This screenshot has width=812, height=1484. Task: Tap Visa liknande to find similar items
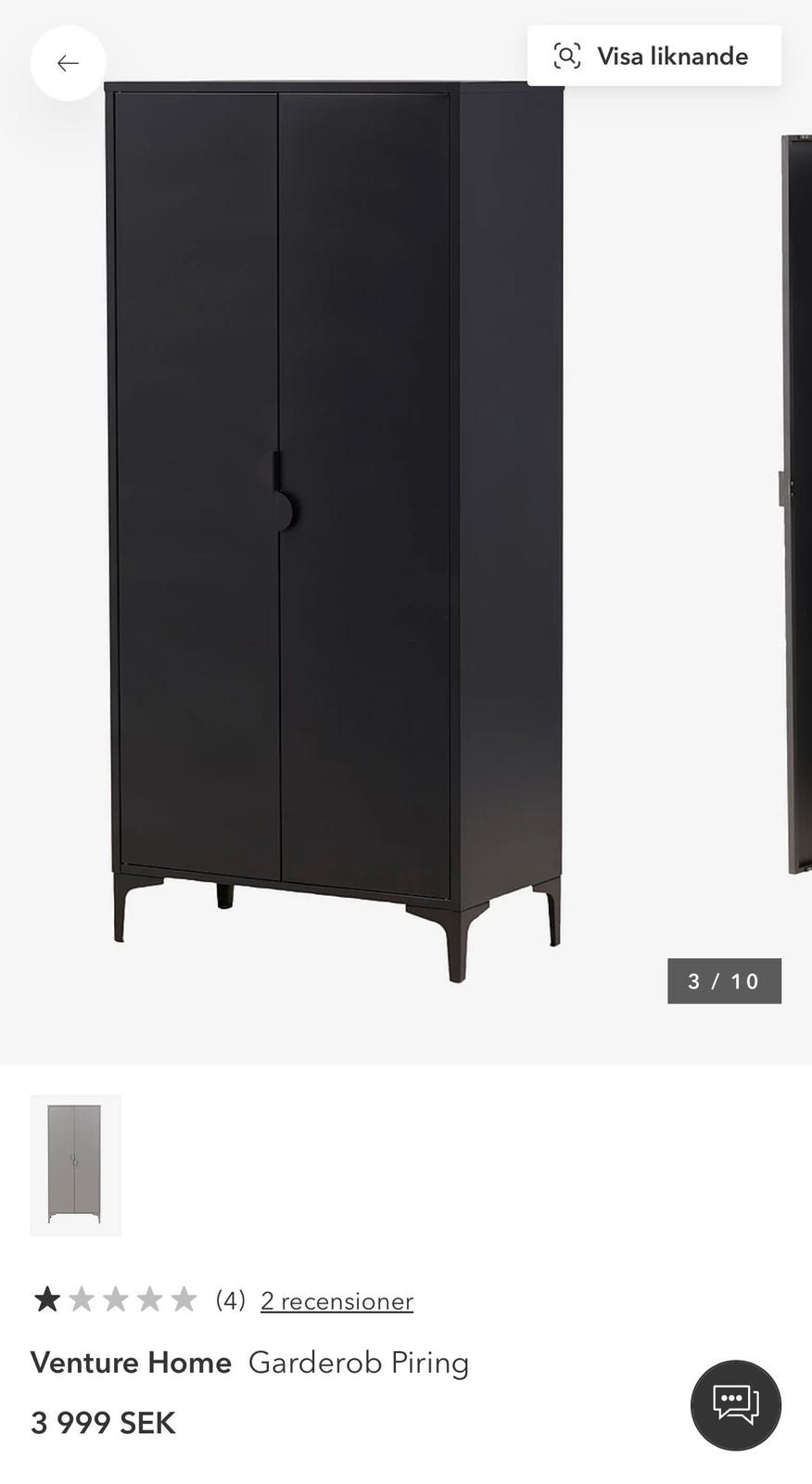654,57
